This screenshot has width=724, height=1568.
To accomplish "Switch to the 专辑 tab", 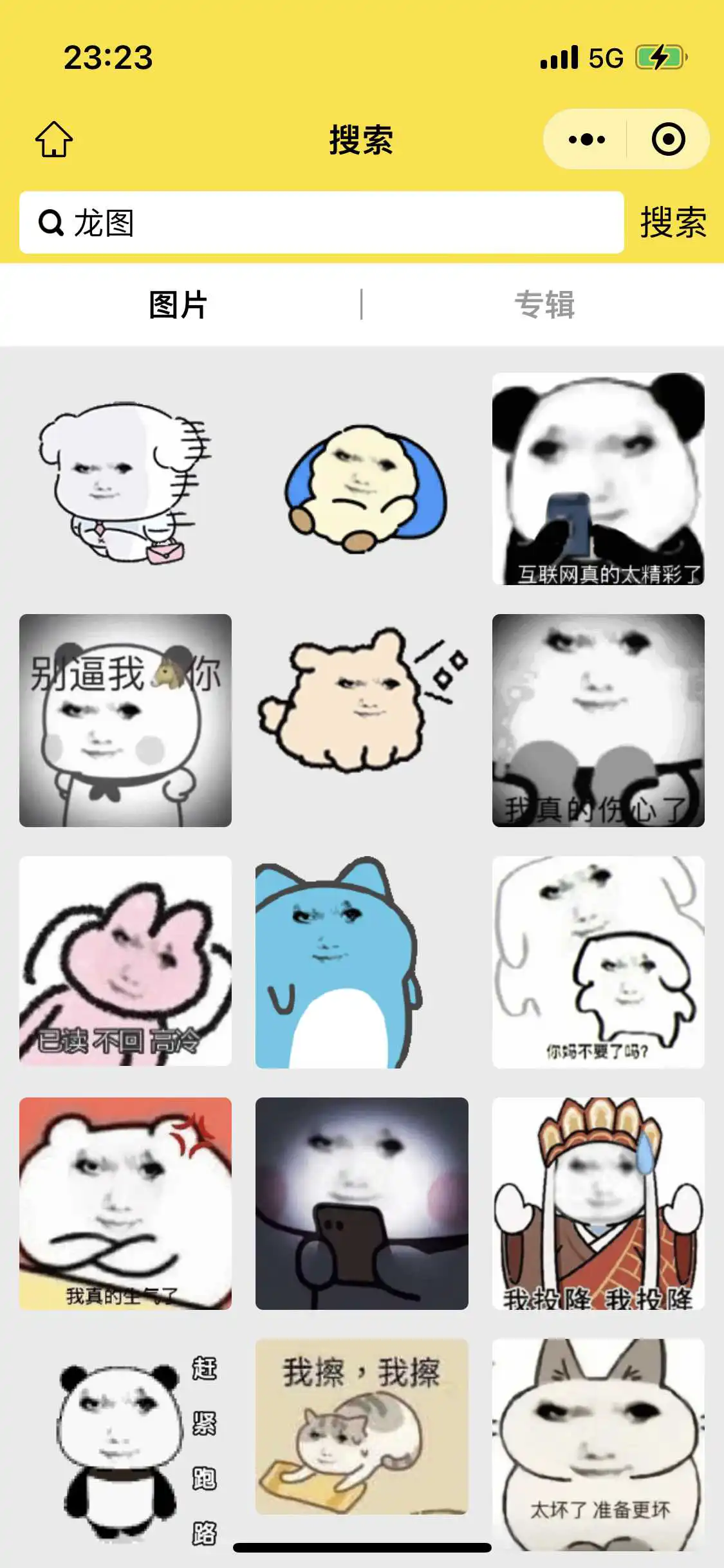I will point(544,304).
